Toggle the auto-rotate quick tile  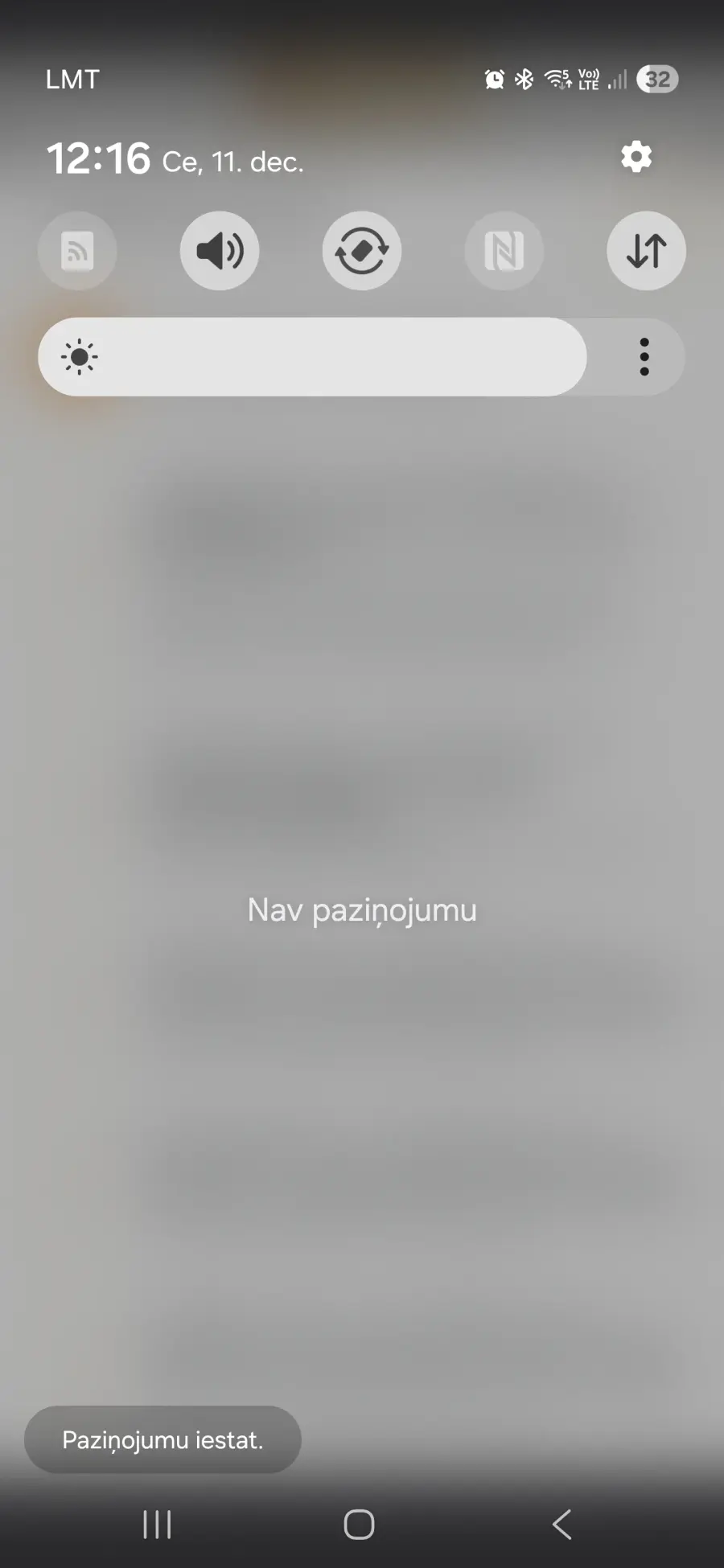(x=362, y=251)
